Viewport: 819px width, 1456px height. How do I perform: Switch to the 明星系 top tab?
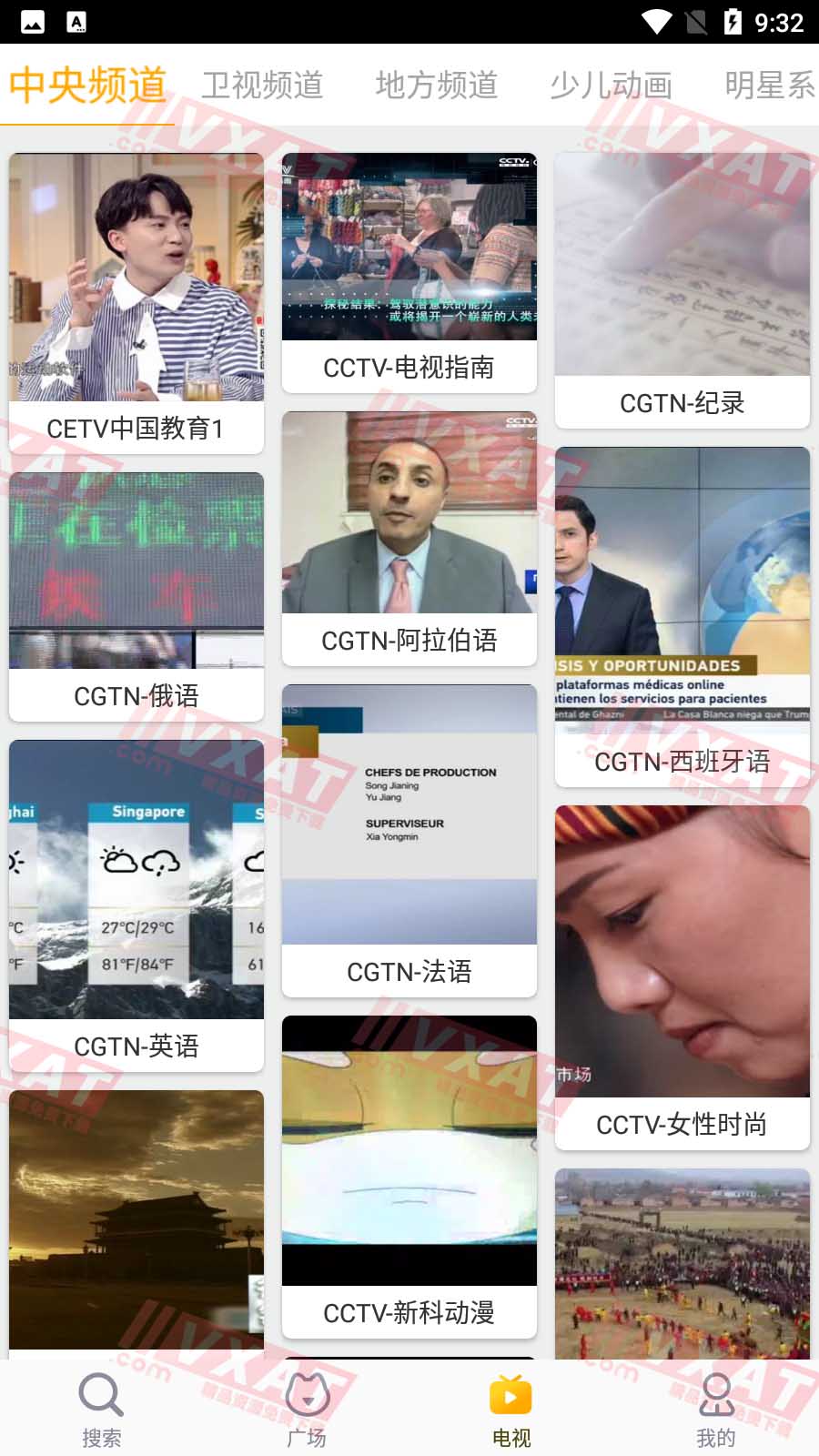click(x=769, y=86)
